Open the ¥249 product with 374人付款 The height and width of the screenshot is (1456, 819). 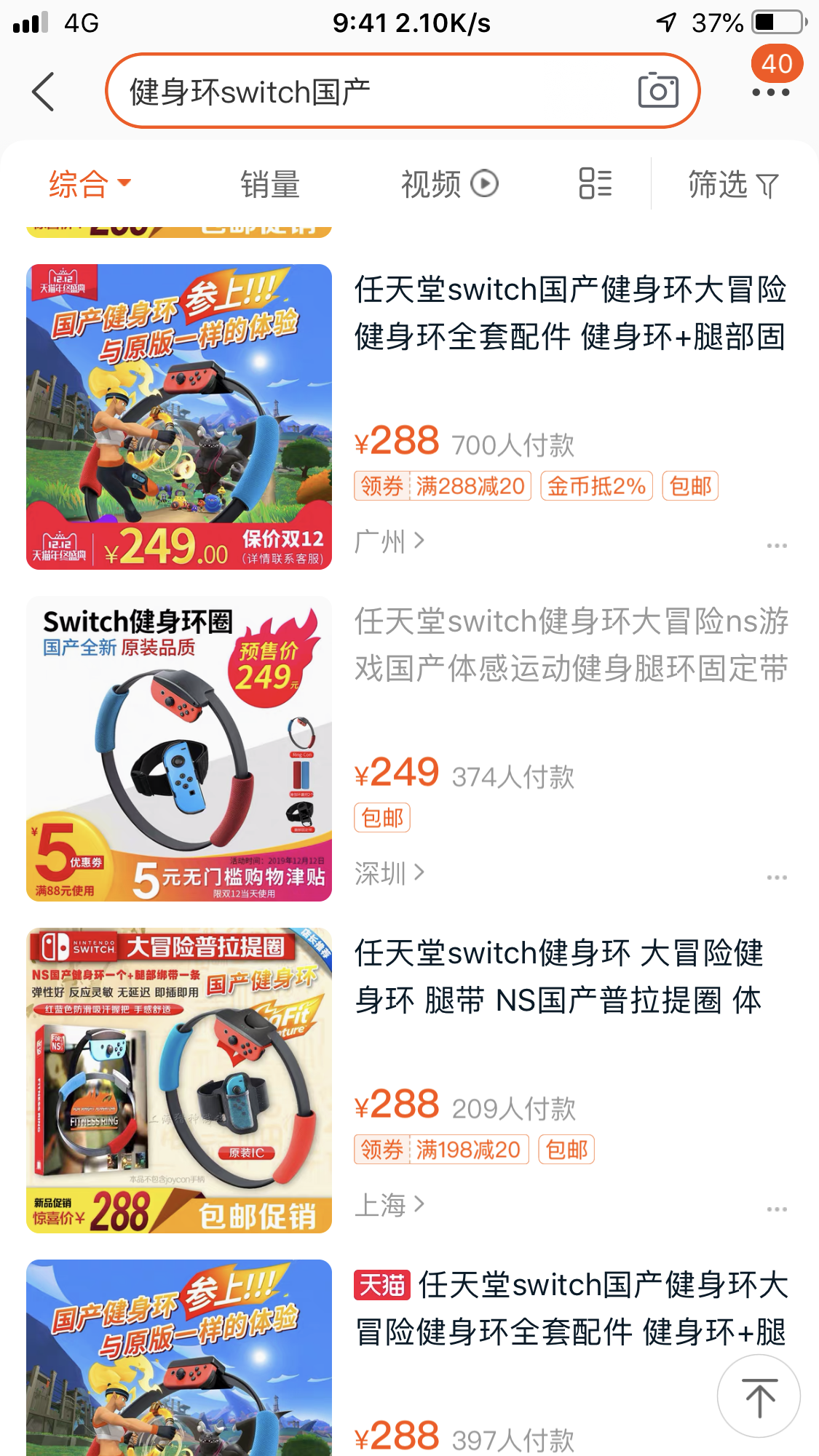570,645
